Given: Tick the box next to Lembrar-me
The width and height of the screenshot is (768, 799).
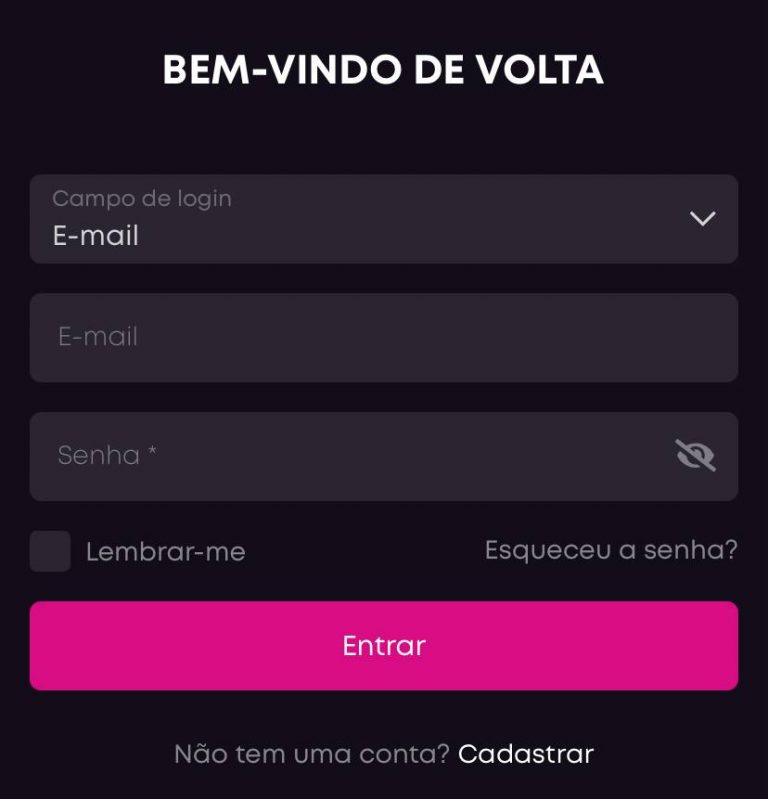Looking at the screenshot, I should coord(50,551).
